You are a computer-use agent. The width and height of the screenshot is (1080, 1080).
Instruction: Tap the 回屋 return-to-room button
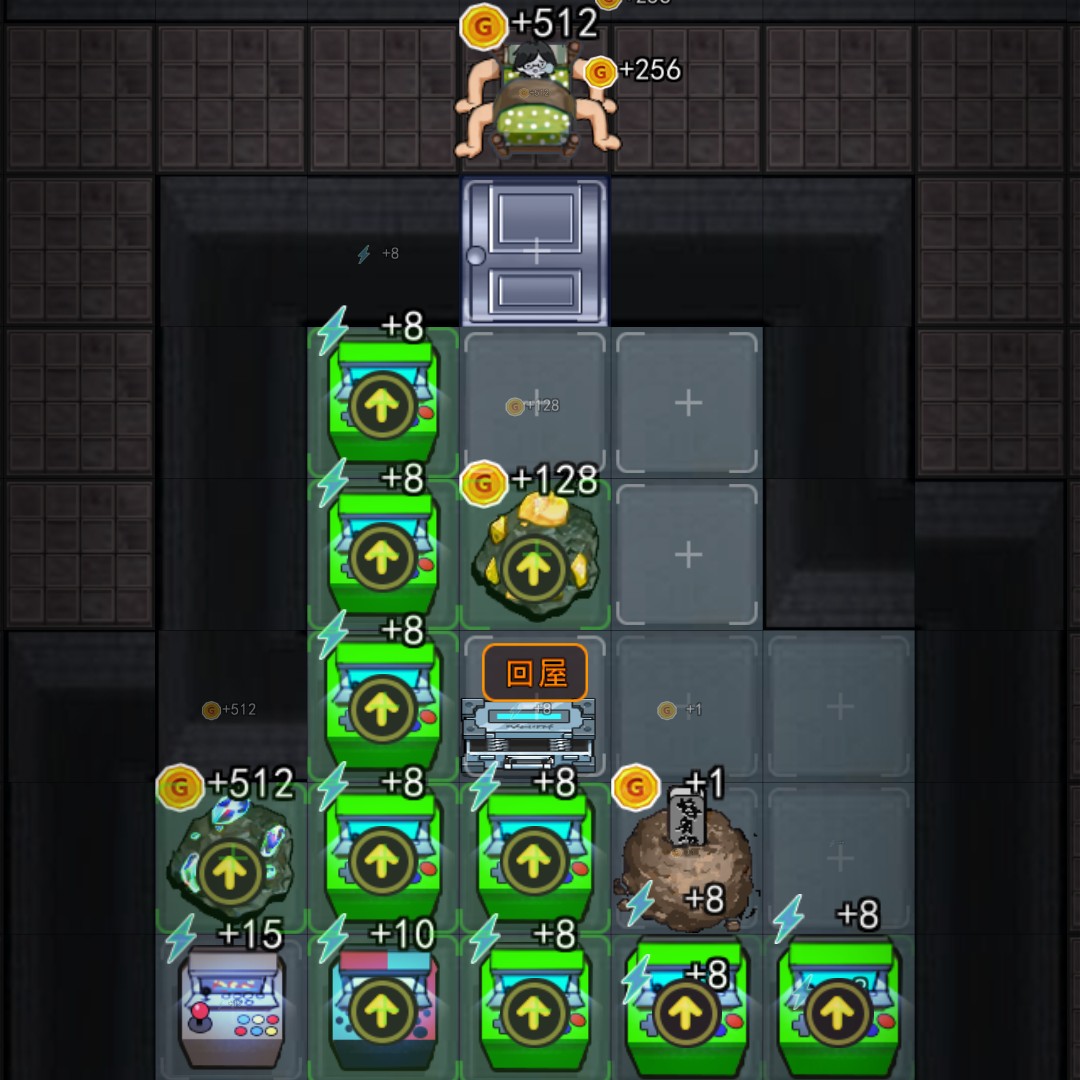(x=535, y=673)
